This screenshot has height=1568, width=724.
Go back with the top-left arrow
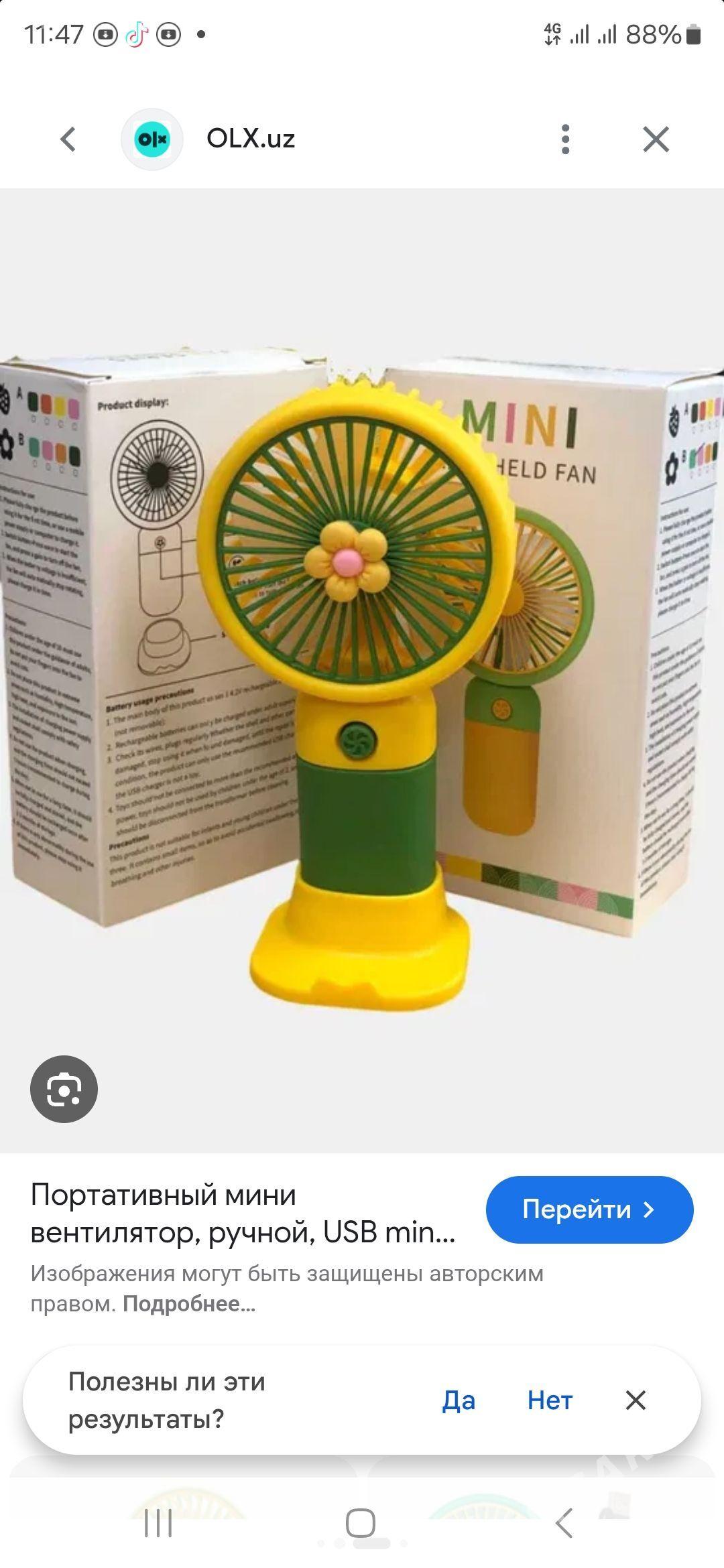click(68, 139)
